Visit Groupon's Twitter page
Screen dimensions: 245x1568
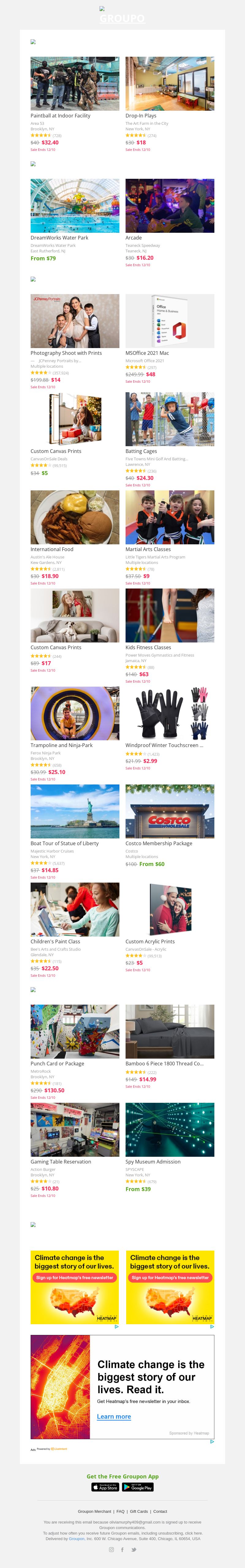(x=134, y=1549)
